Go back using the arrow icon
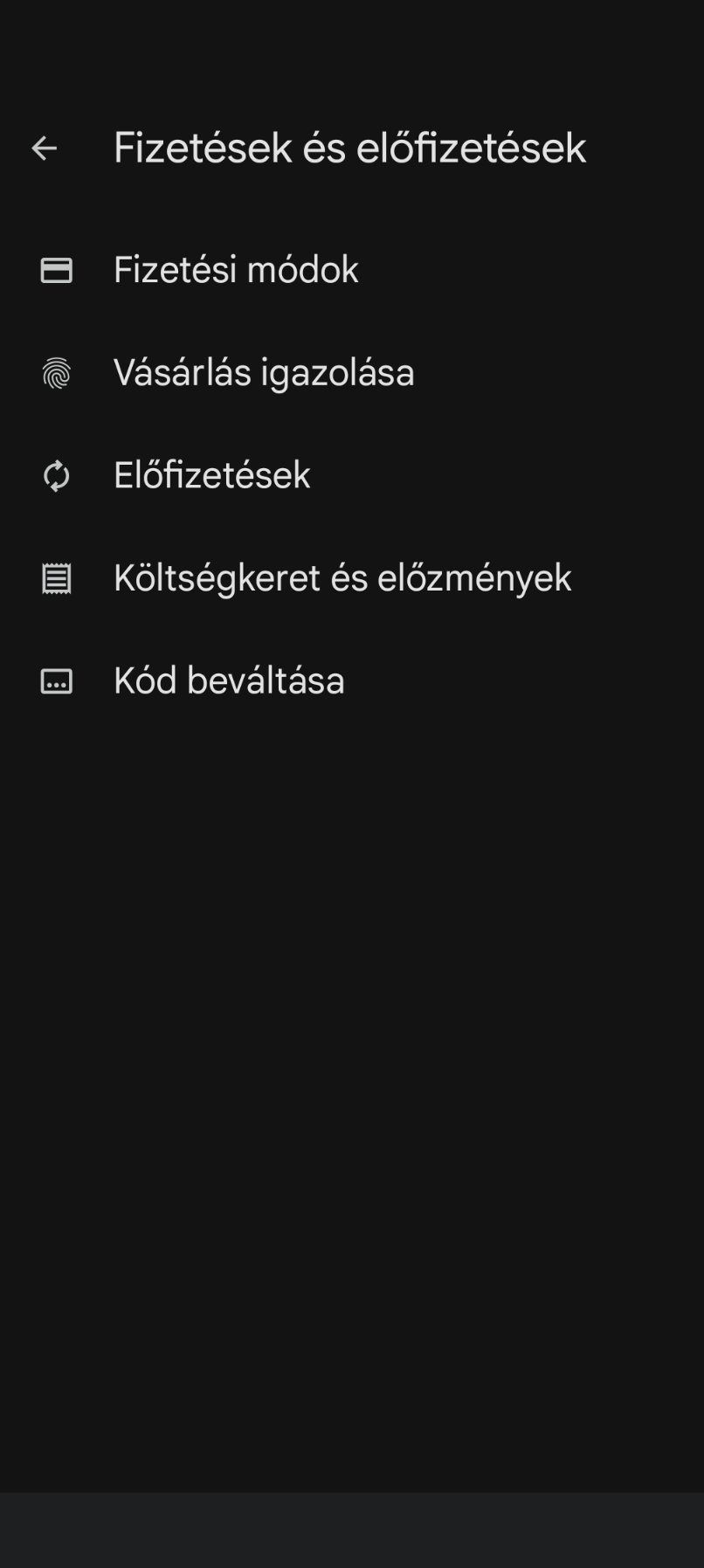The width and height of the screenshot is (704, 1568). (45, 149)
